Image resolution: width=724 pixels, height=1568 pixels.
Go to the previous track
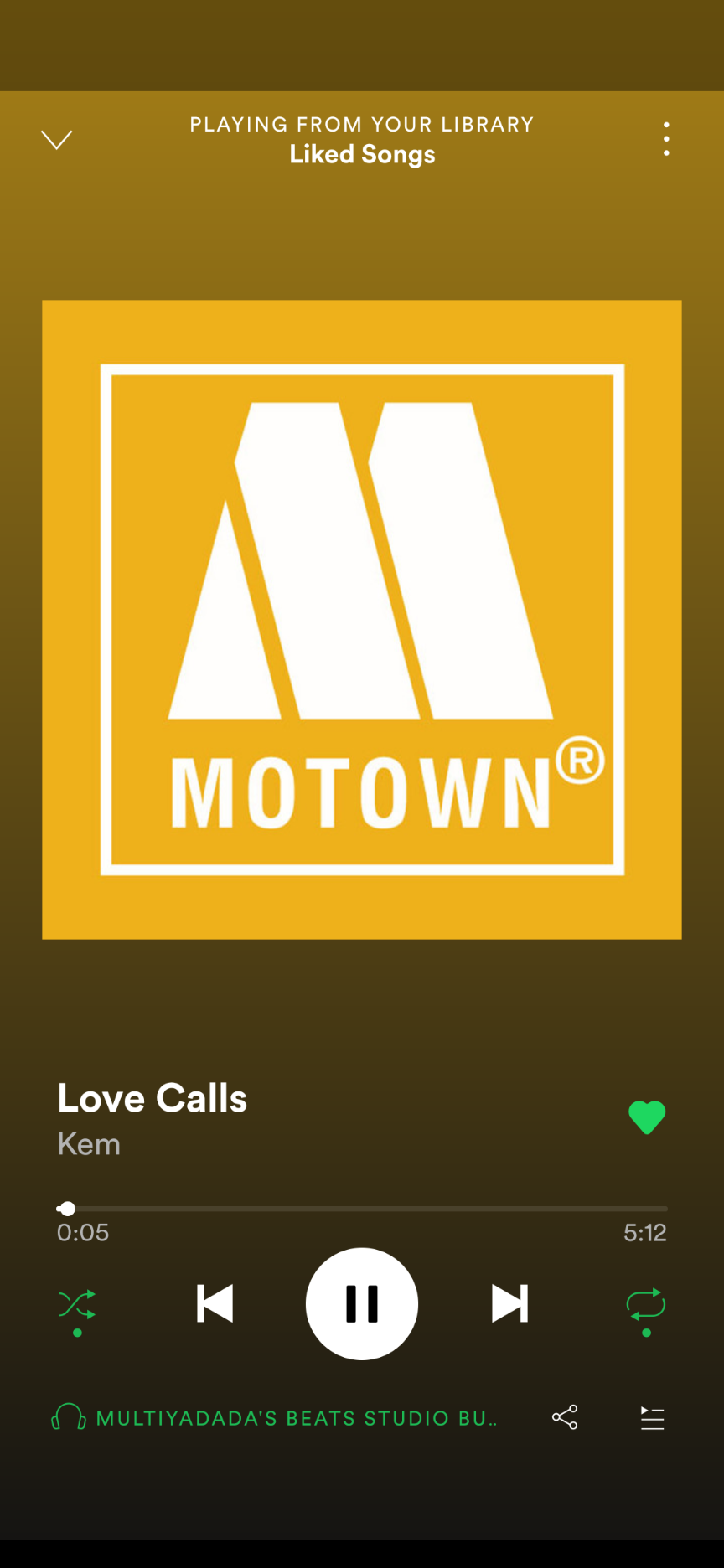click(215, 1303)
